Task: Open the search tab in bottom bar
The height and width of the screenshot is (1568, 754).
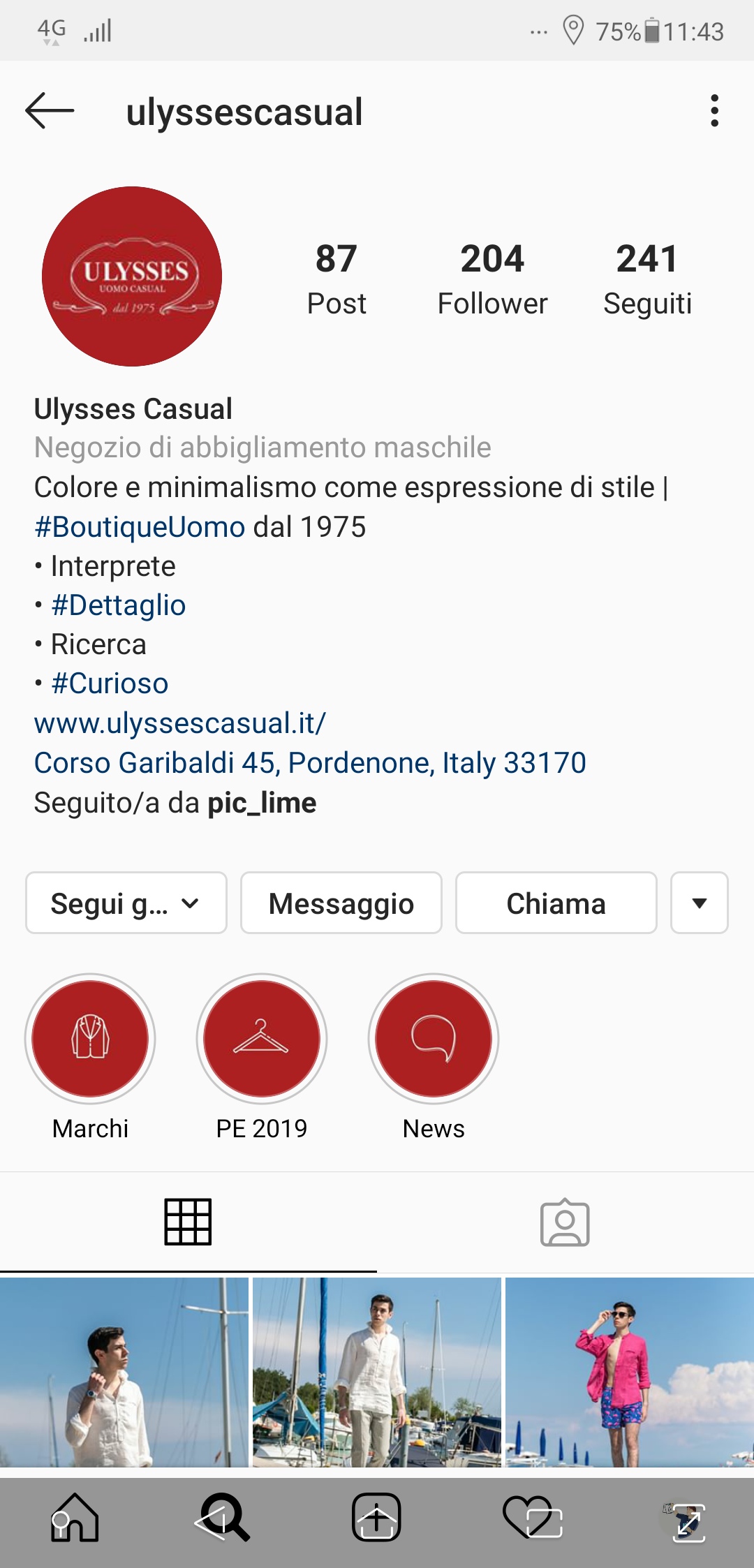Action: pos(223,1518)
